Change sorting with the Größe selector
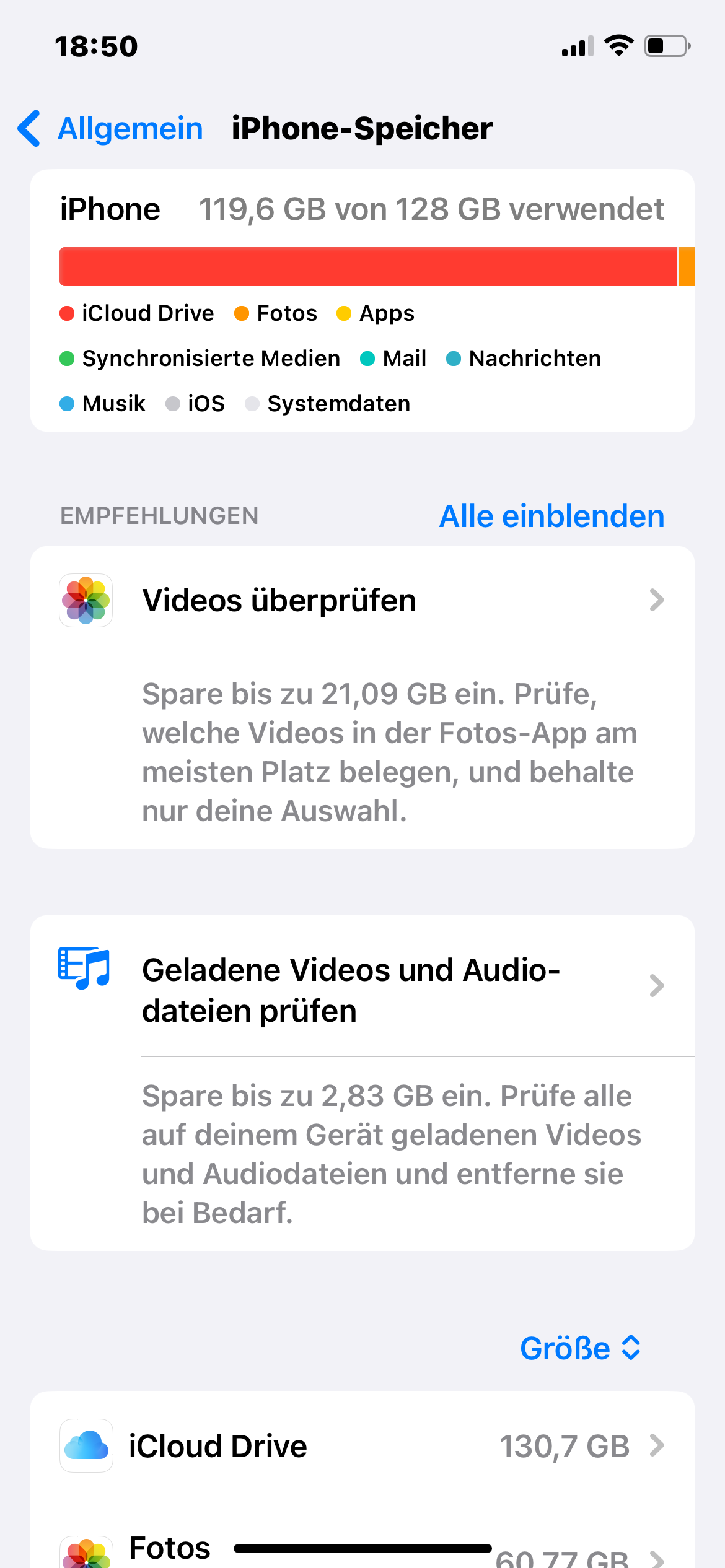The width and height of the screenshot is (725, 1568). coord(579,1348)
